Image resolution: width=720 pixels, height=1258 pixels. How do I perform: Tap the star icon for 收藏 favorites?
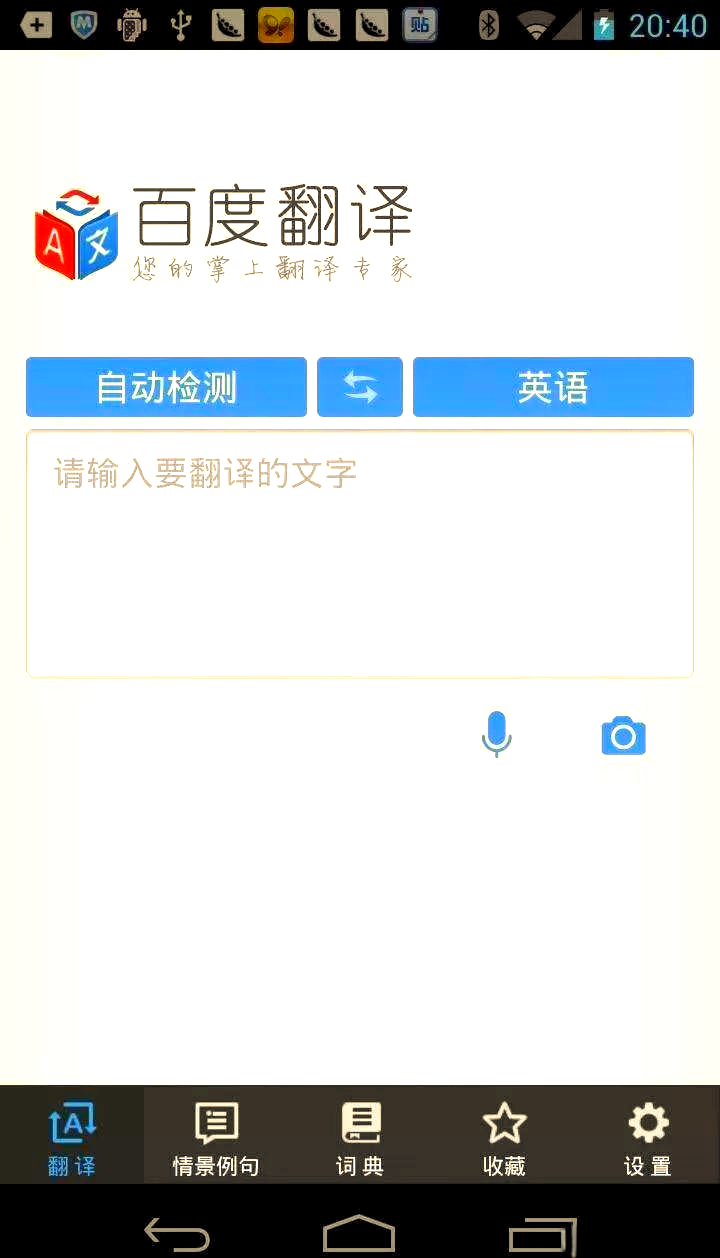[504, 1123]
